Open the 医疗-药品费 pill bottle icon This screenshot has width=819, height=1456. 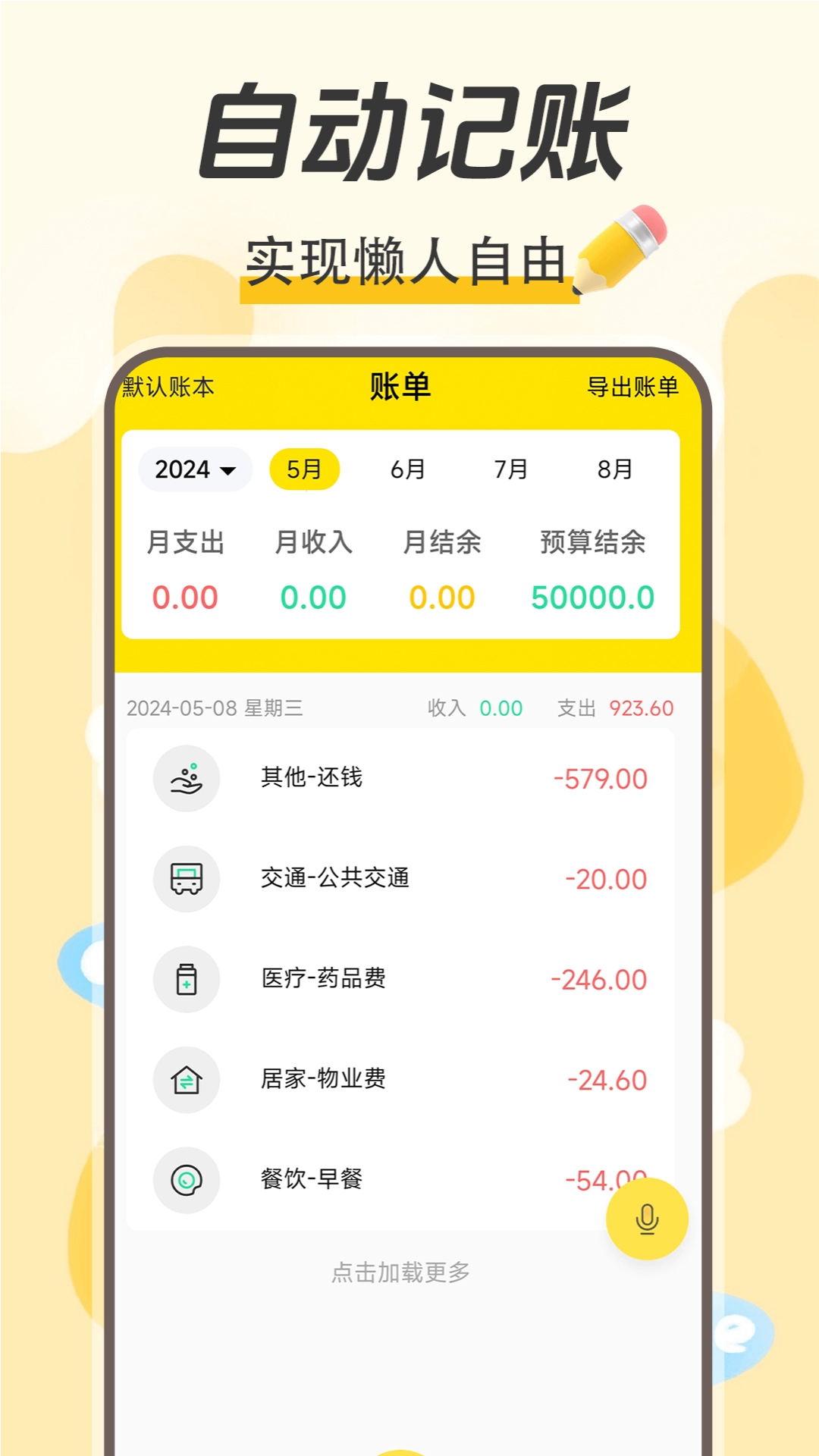(x=187, y=979)
